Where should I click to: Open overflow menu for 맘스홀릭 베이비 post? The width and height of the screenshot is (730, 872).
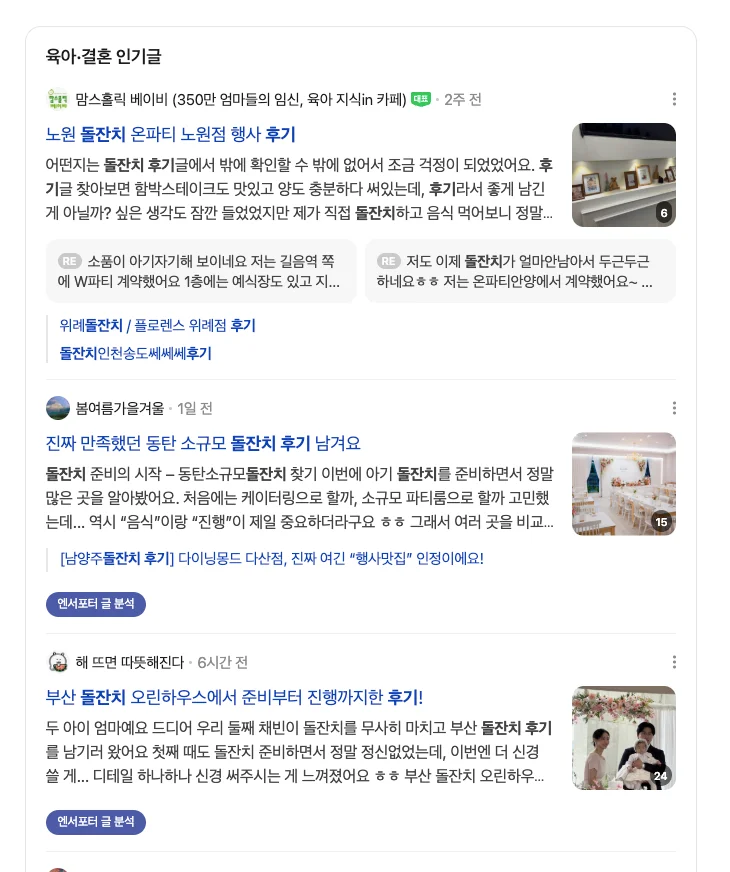[x=674, y=99]
